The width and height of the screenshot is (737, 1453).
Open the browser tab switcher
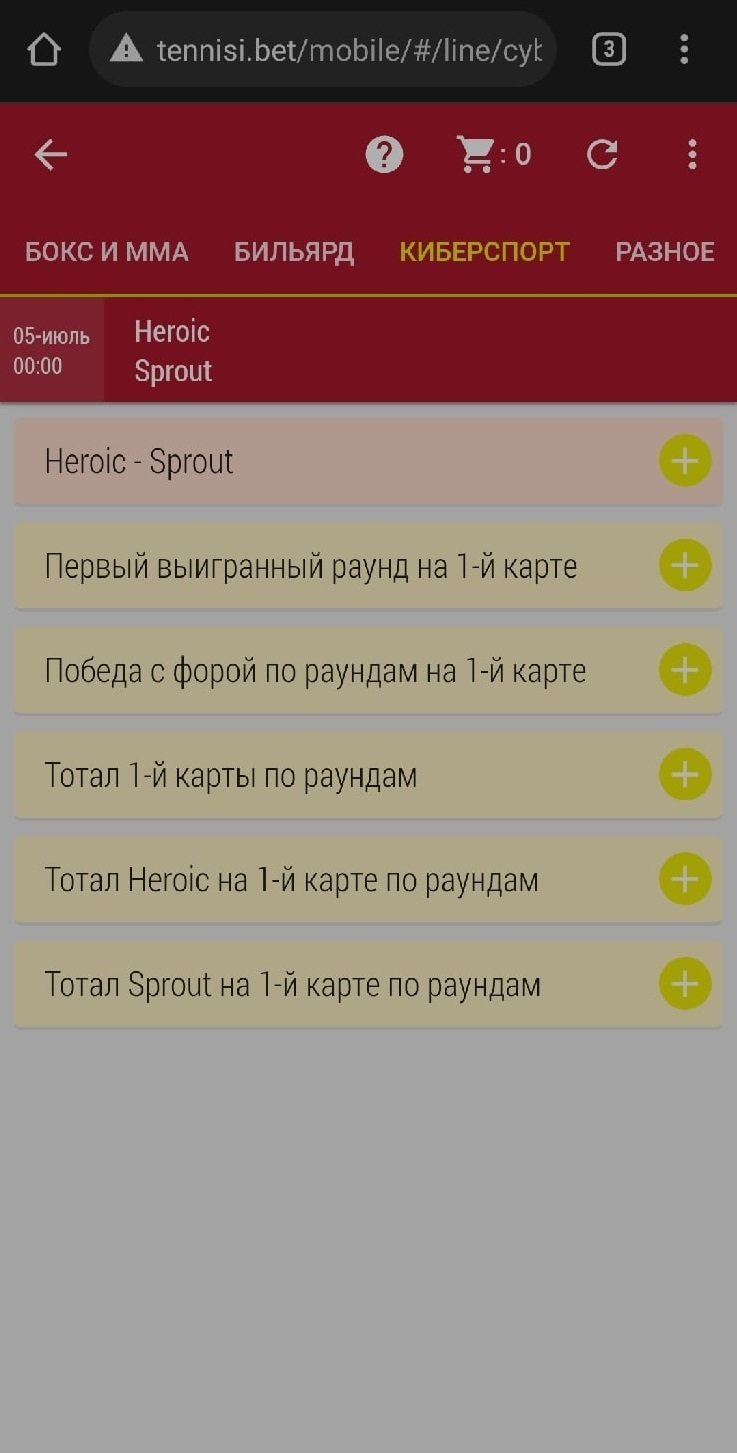point(609,49)
